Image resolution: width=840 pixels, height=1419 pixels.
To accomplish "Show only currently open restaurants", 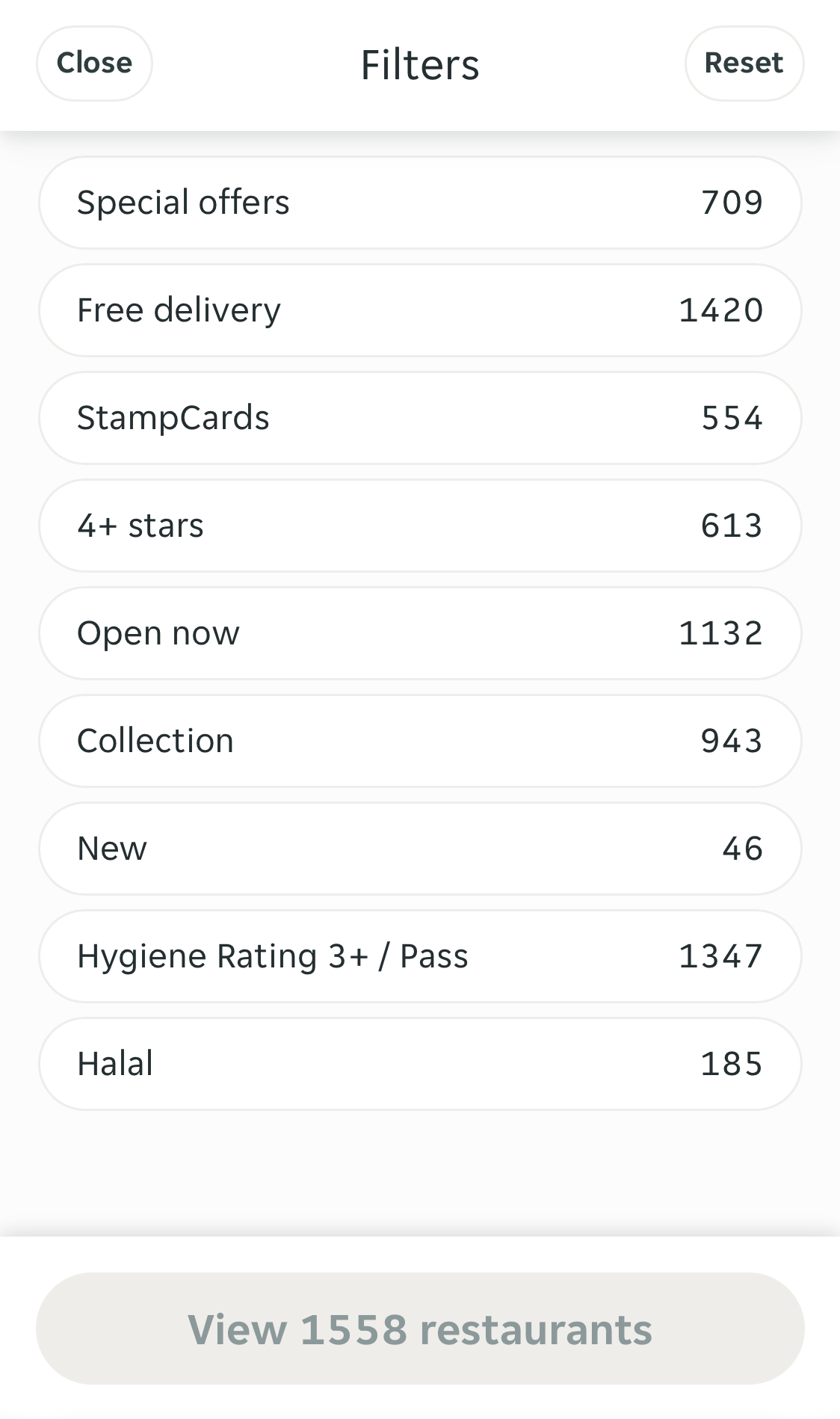I will [x=419, y=632].
